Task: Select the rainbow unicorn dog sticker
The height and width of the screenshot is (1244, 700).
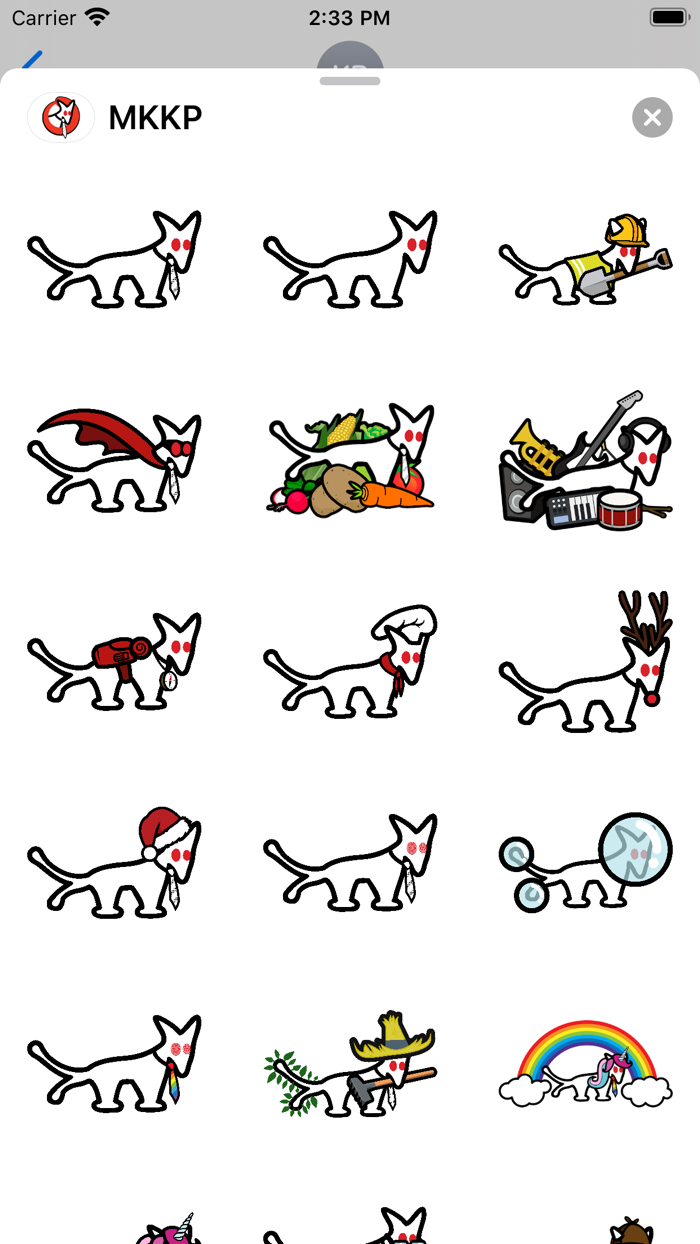Action: coord(586,1063)
